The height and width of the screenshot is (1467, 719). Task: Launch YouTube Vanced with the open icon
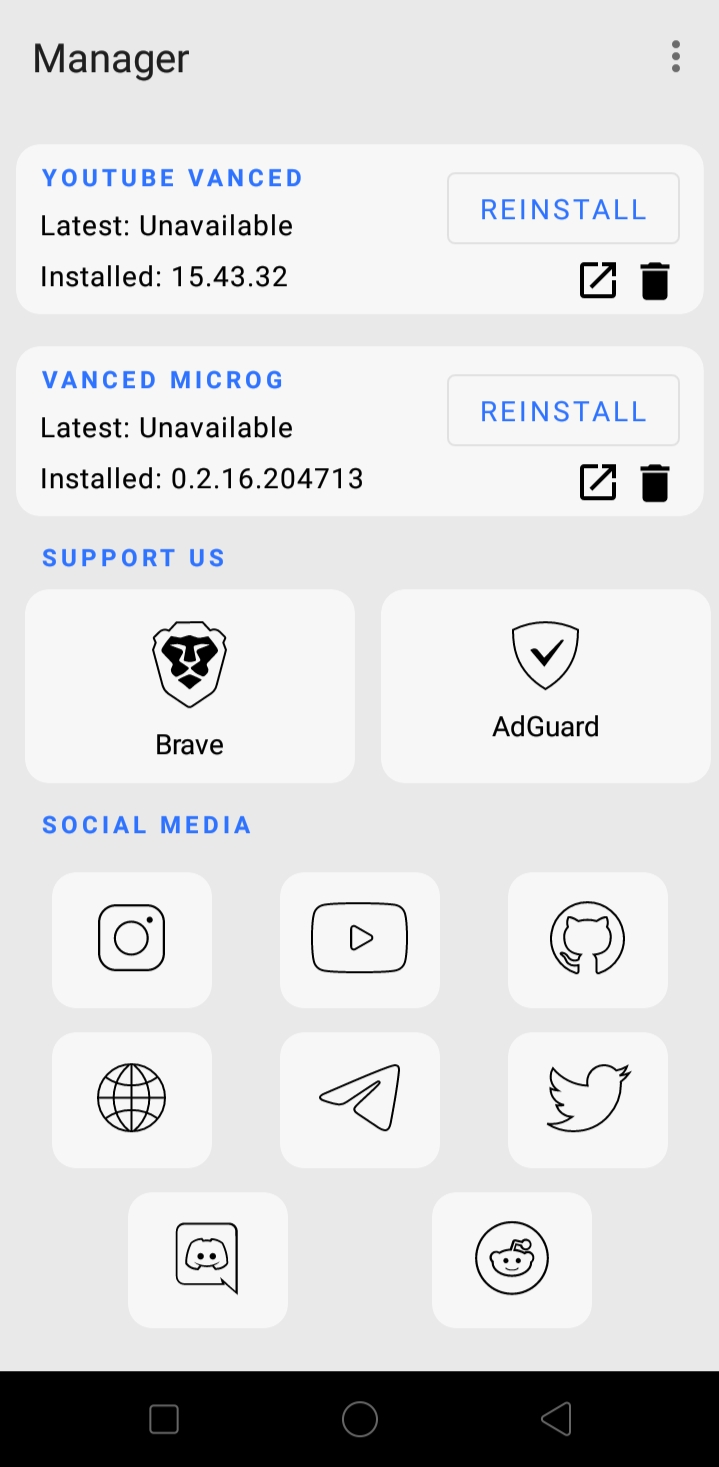tap(598, 281)
